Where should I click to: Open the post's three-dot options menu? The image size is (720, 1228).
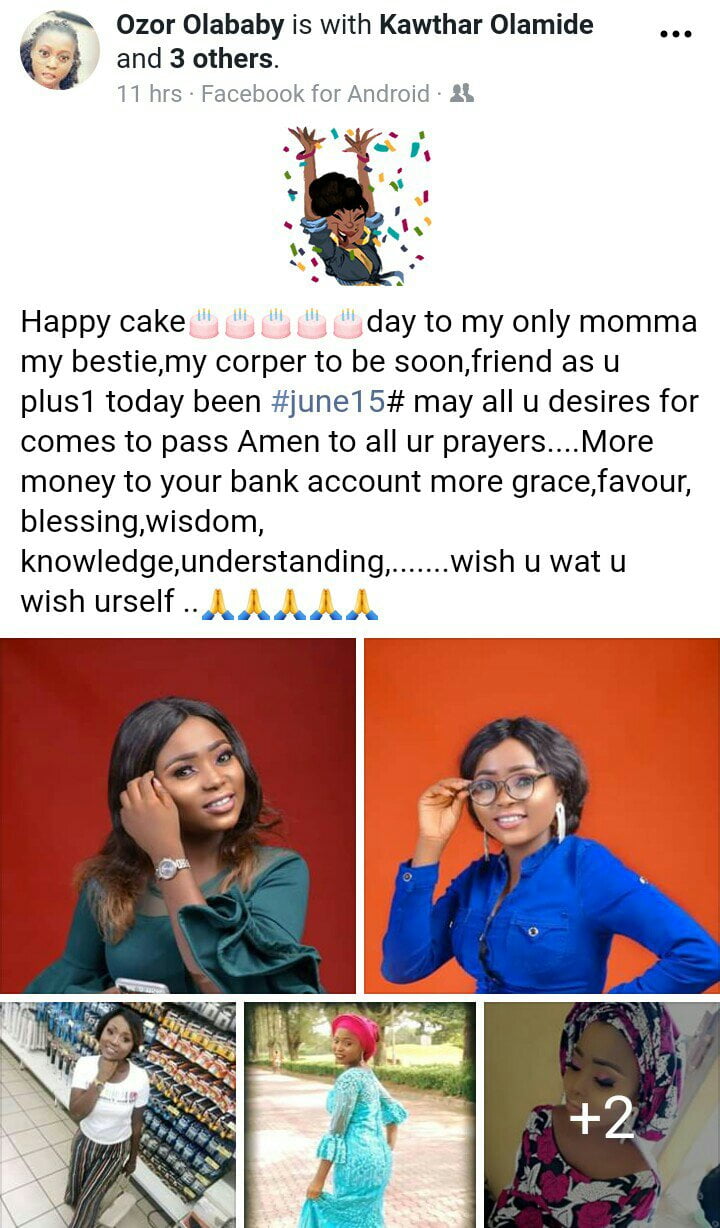point(676,34)
